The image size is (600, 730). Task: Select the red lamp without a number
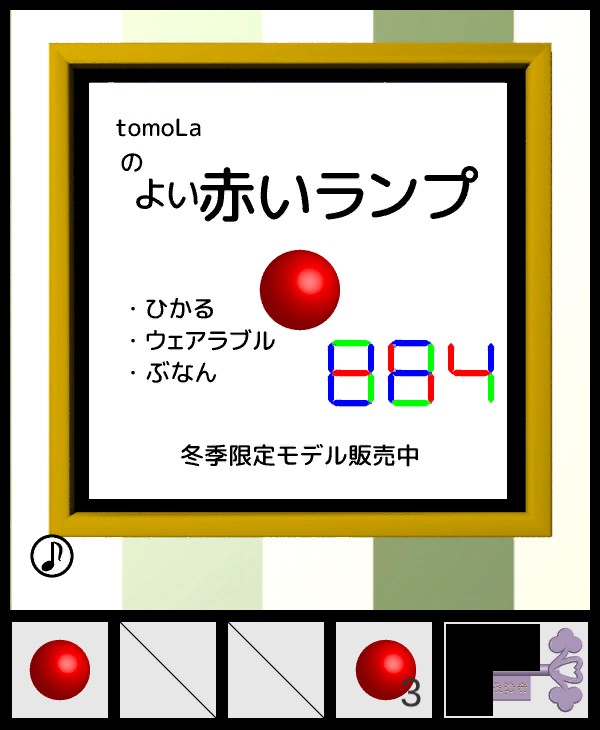[60, 670]
